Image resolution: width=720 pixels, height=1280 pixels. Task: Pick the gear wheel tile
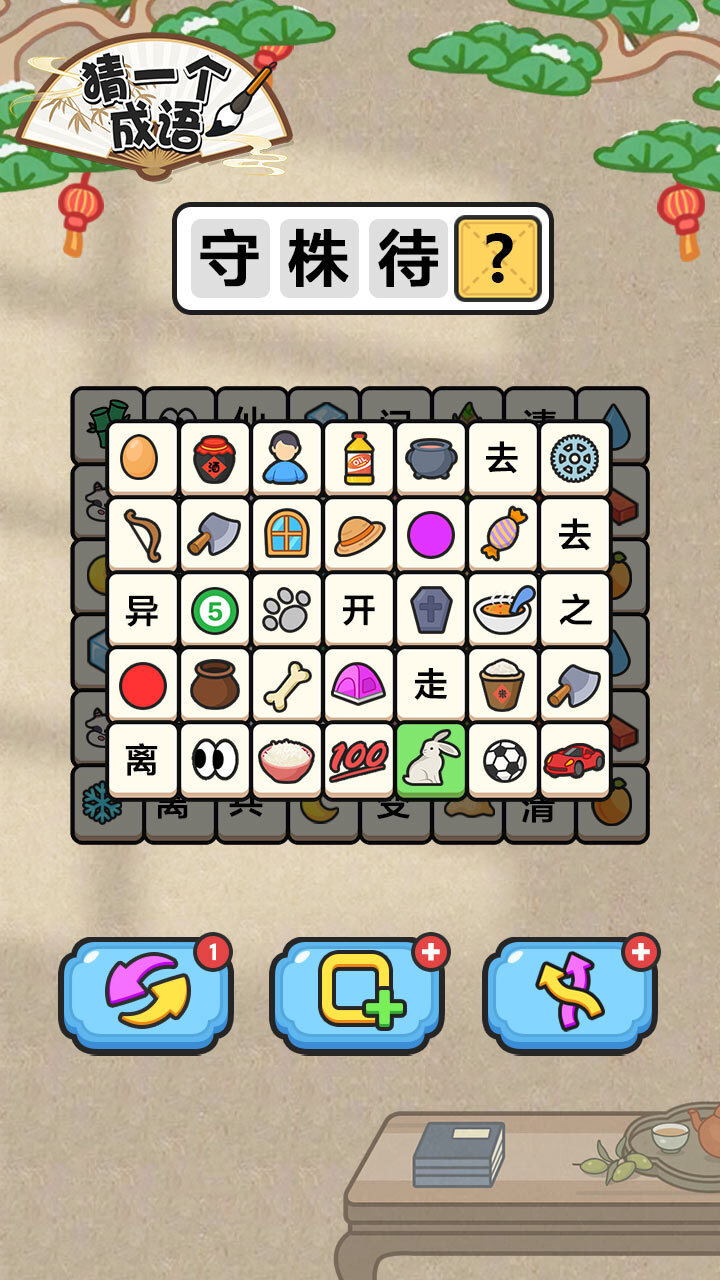(x=575, y=458)
